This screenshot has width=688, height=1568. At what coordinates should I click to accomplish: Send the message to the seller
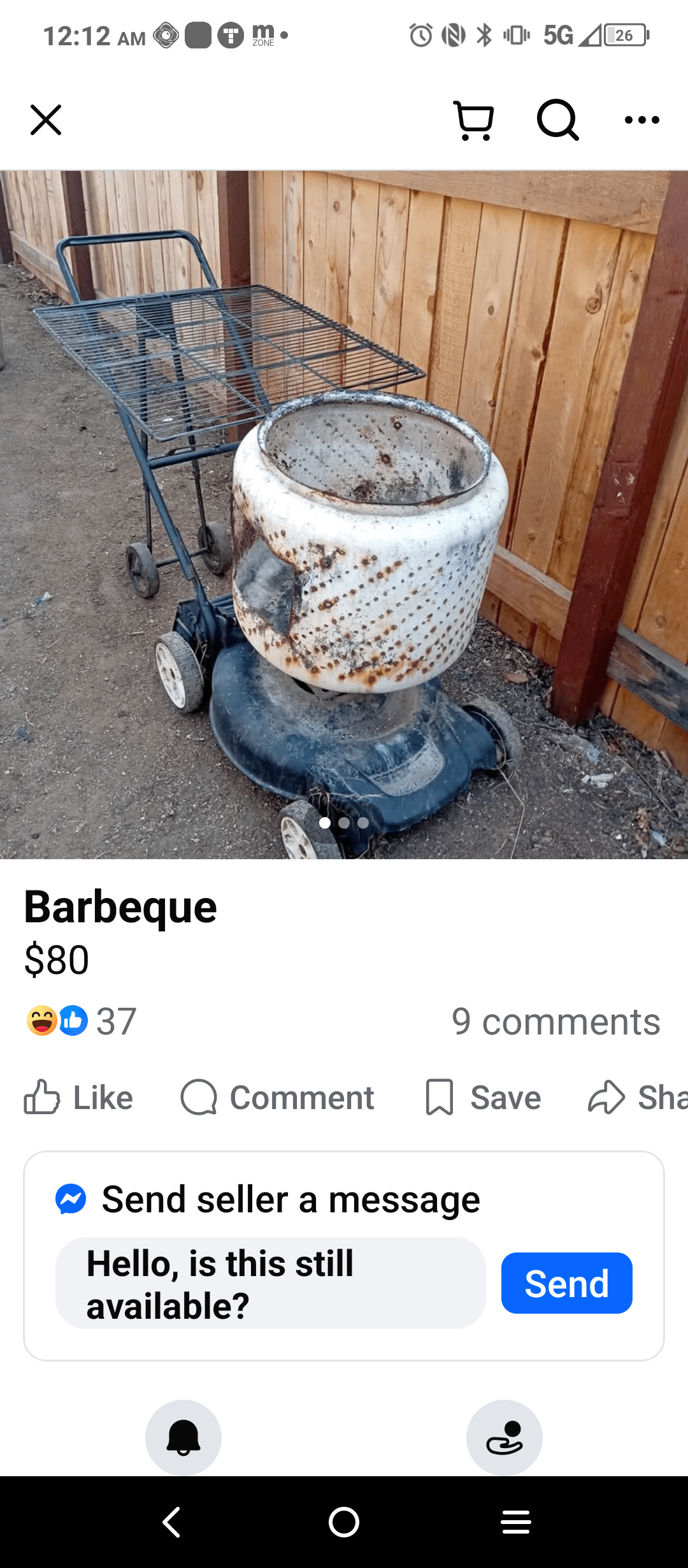[x=566, y=1283]
